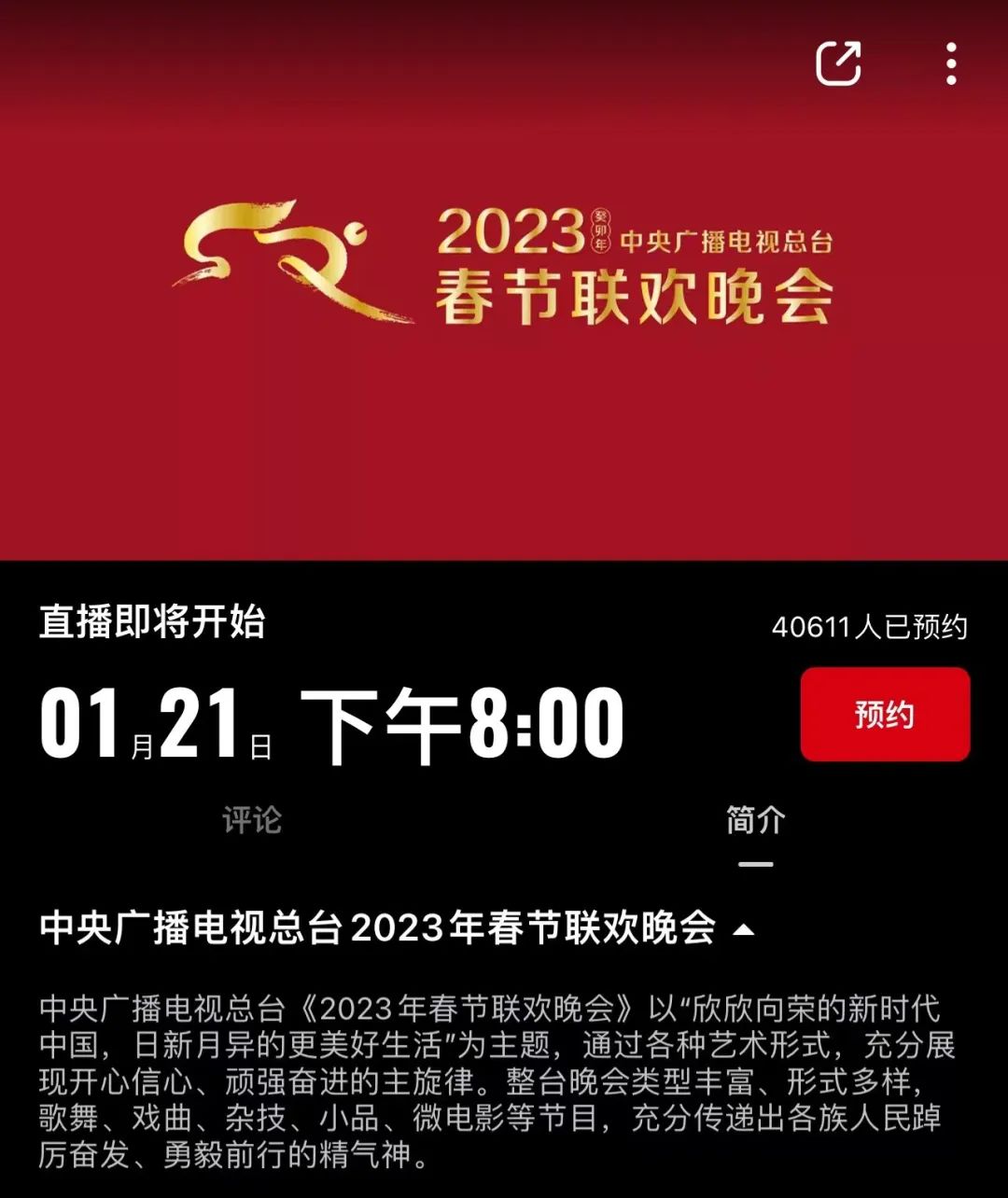
Task: Tap the red 预约 button
Action: (885, 715)
